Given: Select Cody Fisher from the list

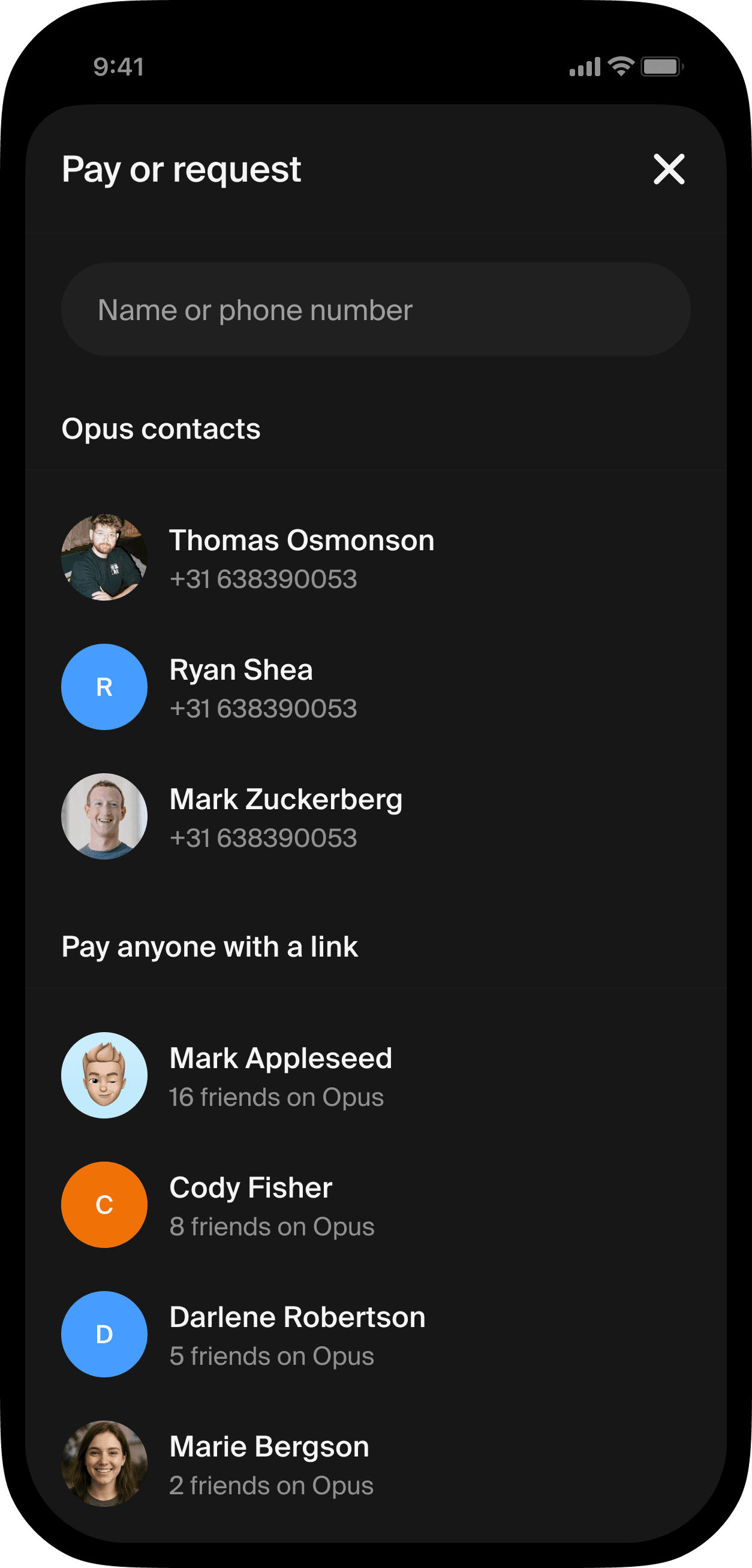Looking at the screenshot, I should pos(251,1205).
